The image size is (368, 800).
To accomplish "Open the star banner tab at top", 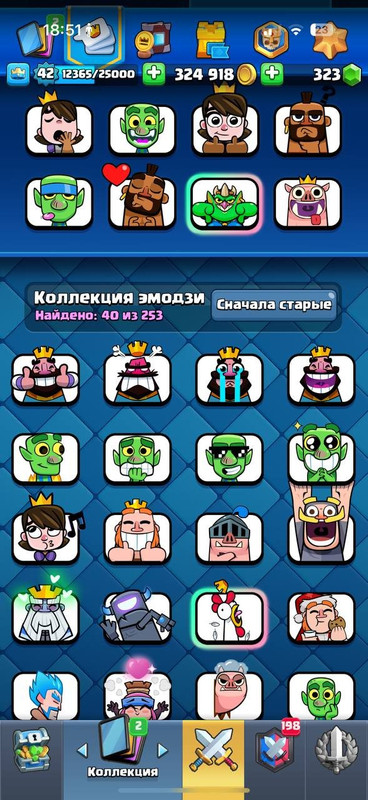I will [x=330, y=39].
